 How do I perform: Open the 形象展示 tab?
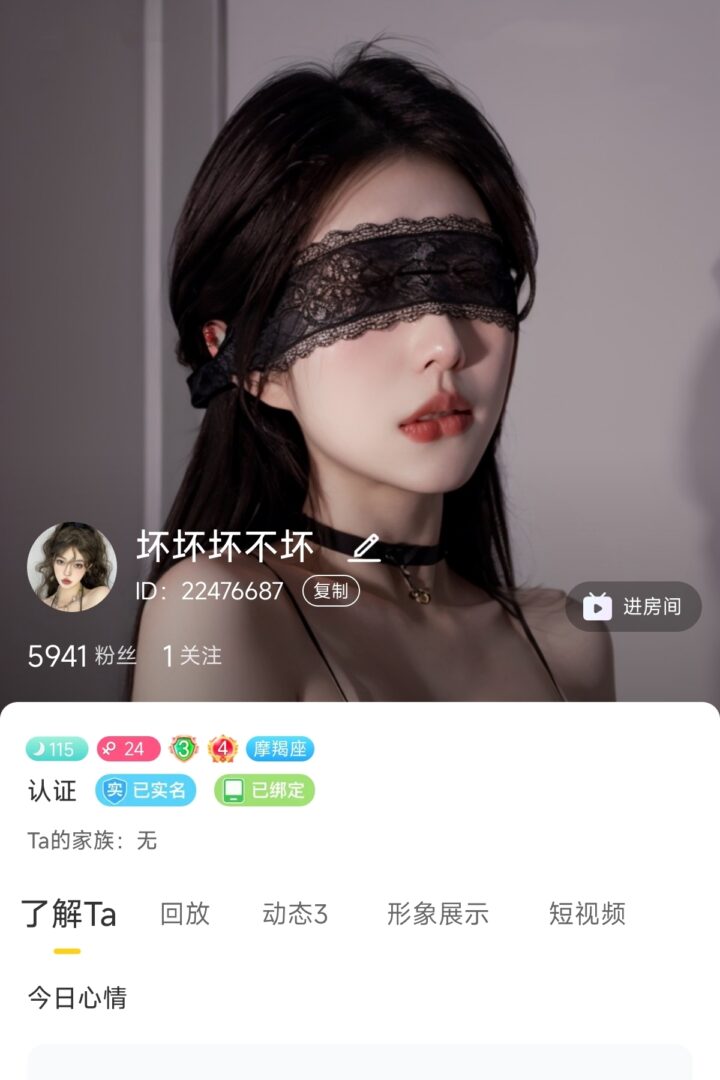[438, 913]
